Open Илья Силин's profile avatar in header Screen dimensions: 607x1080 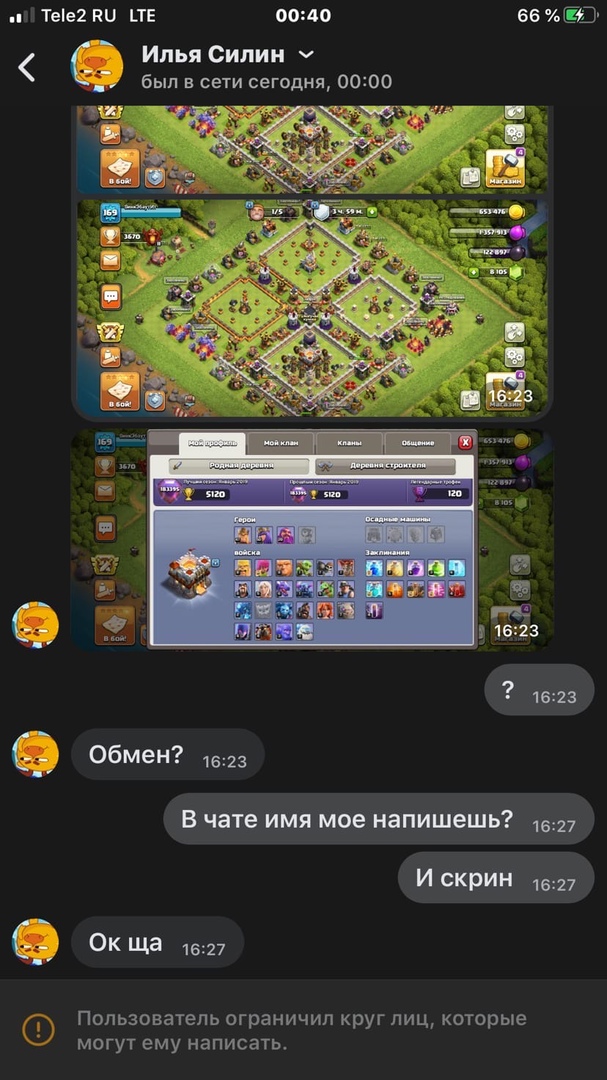(97, 67)
